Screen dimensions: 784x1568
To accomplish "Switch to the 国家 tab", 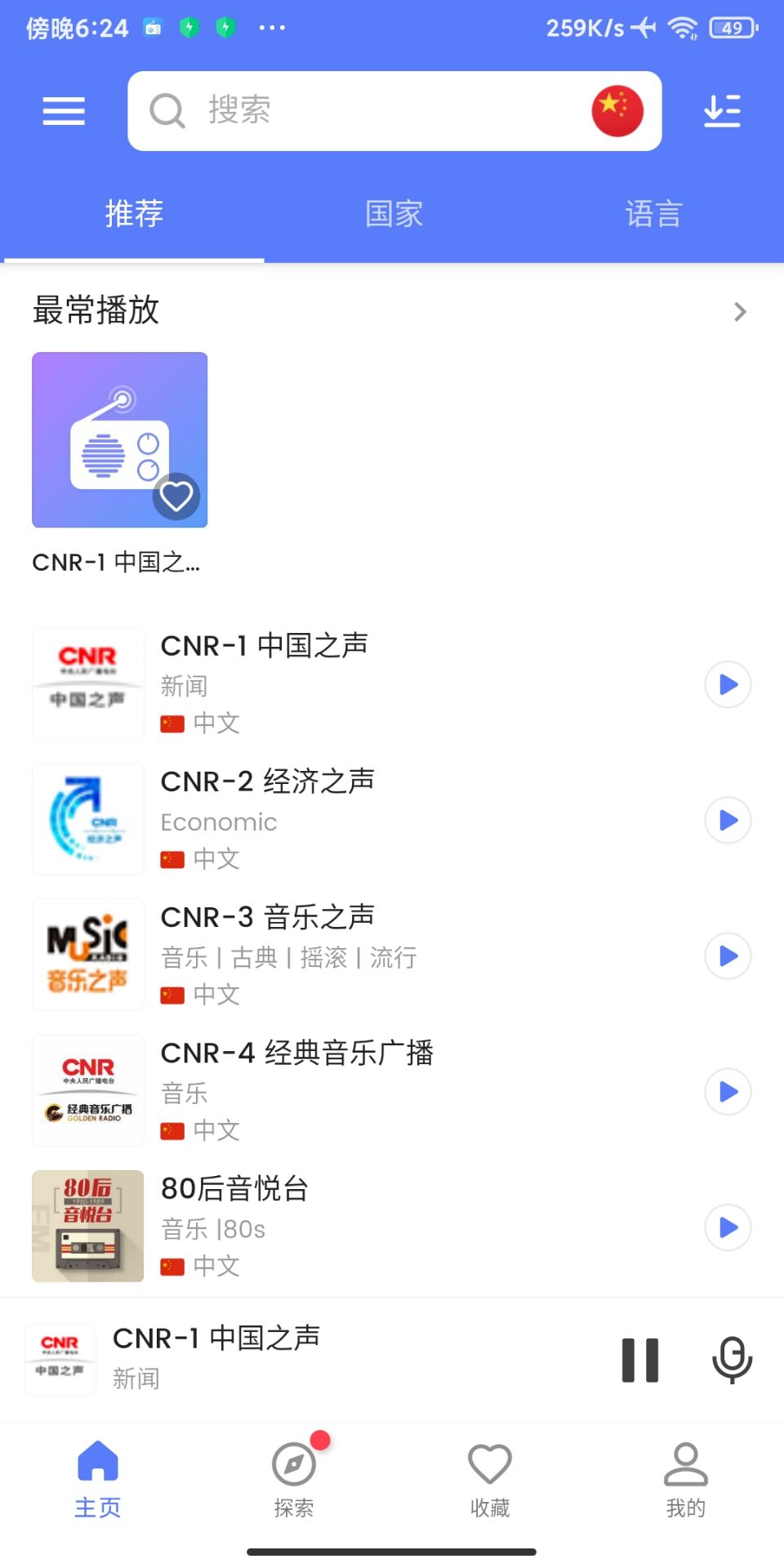I will [x=394, y=214].
